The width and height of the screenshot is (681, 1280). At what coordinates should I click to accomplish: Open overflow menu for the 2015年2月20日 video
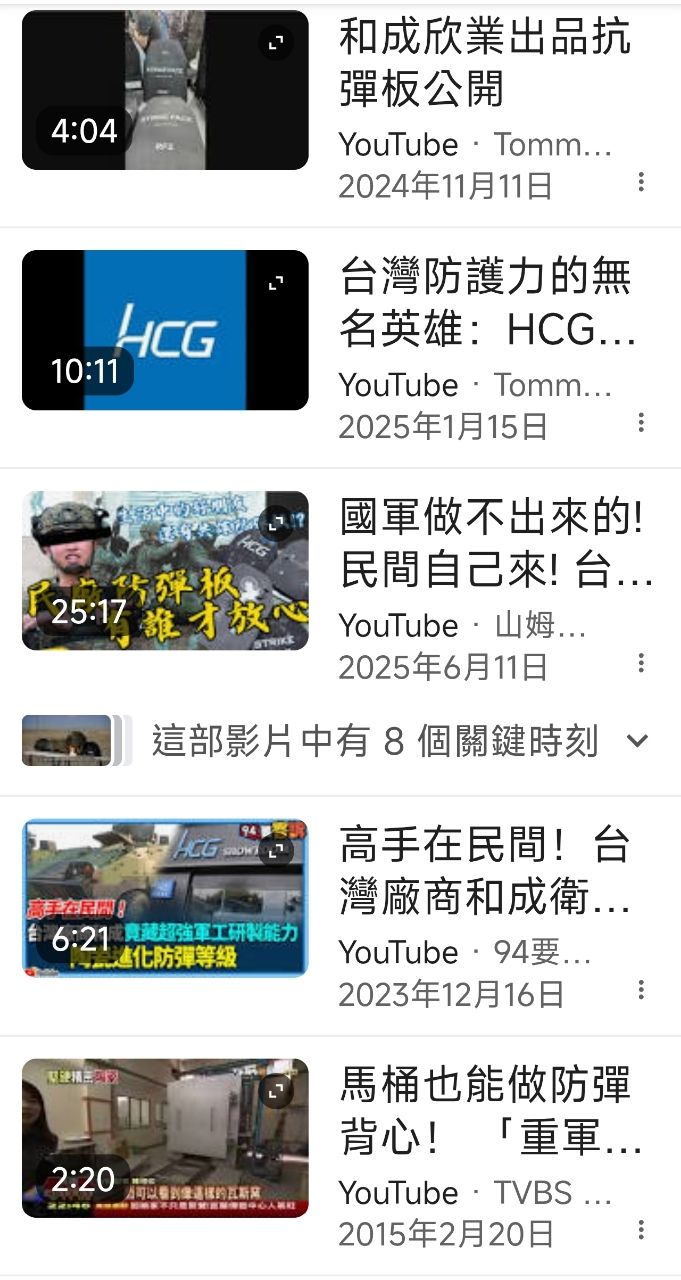[x=641, y=1230]
